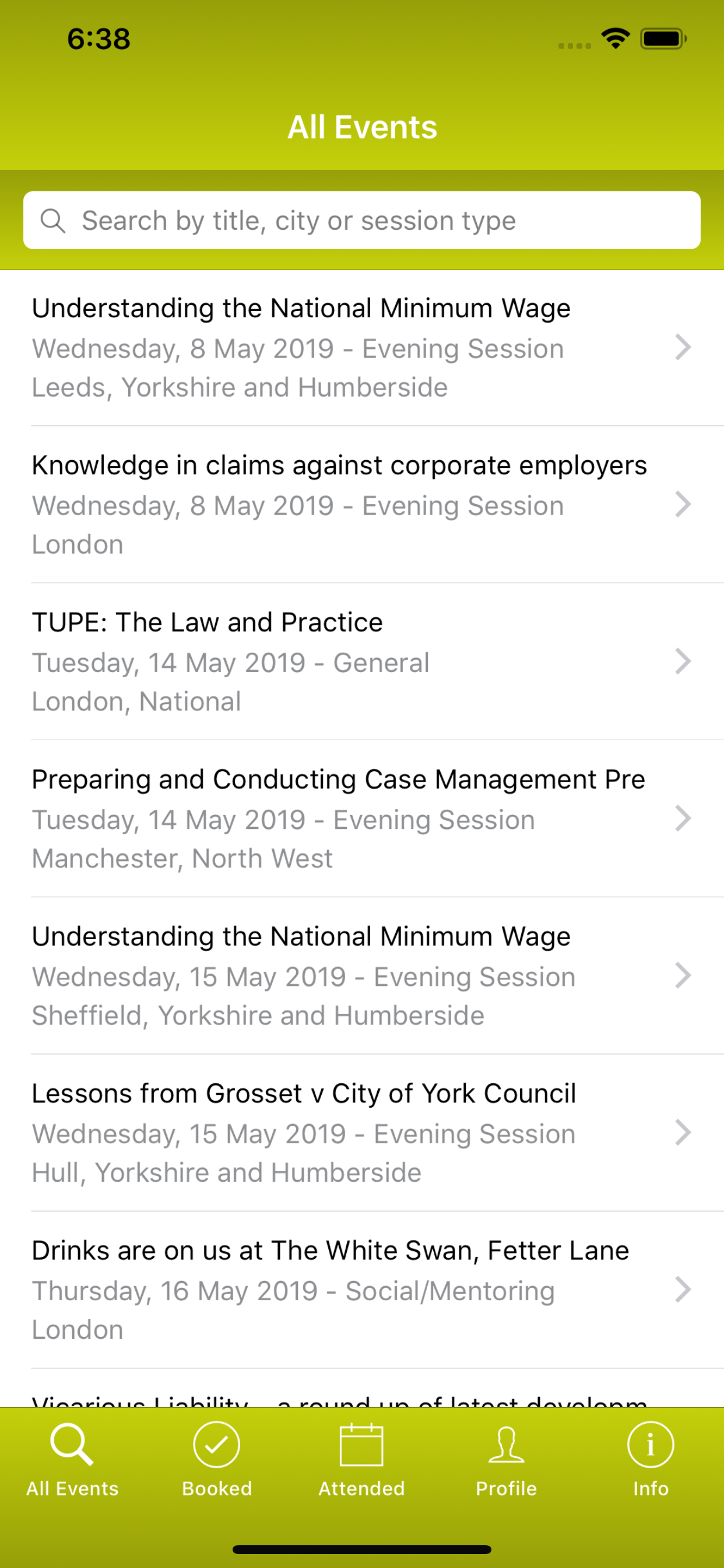Open the Leeds National Minimum Wage event

[x=362, y=348]
